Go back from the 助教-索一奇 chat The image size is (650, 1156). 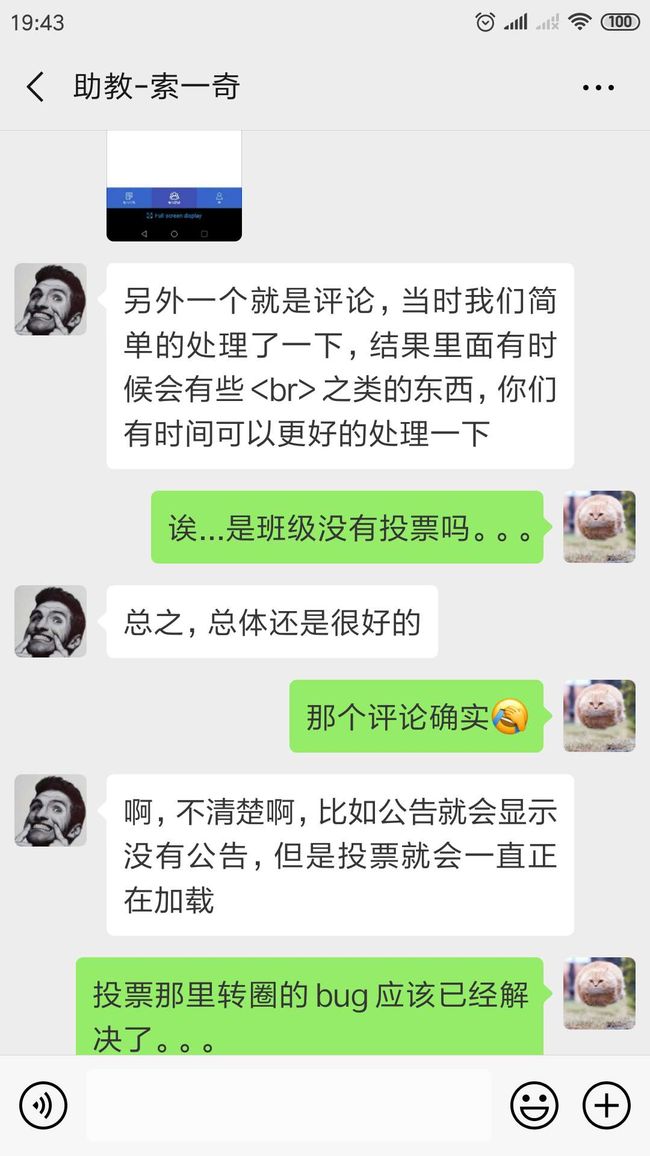(35, 87)
